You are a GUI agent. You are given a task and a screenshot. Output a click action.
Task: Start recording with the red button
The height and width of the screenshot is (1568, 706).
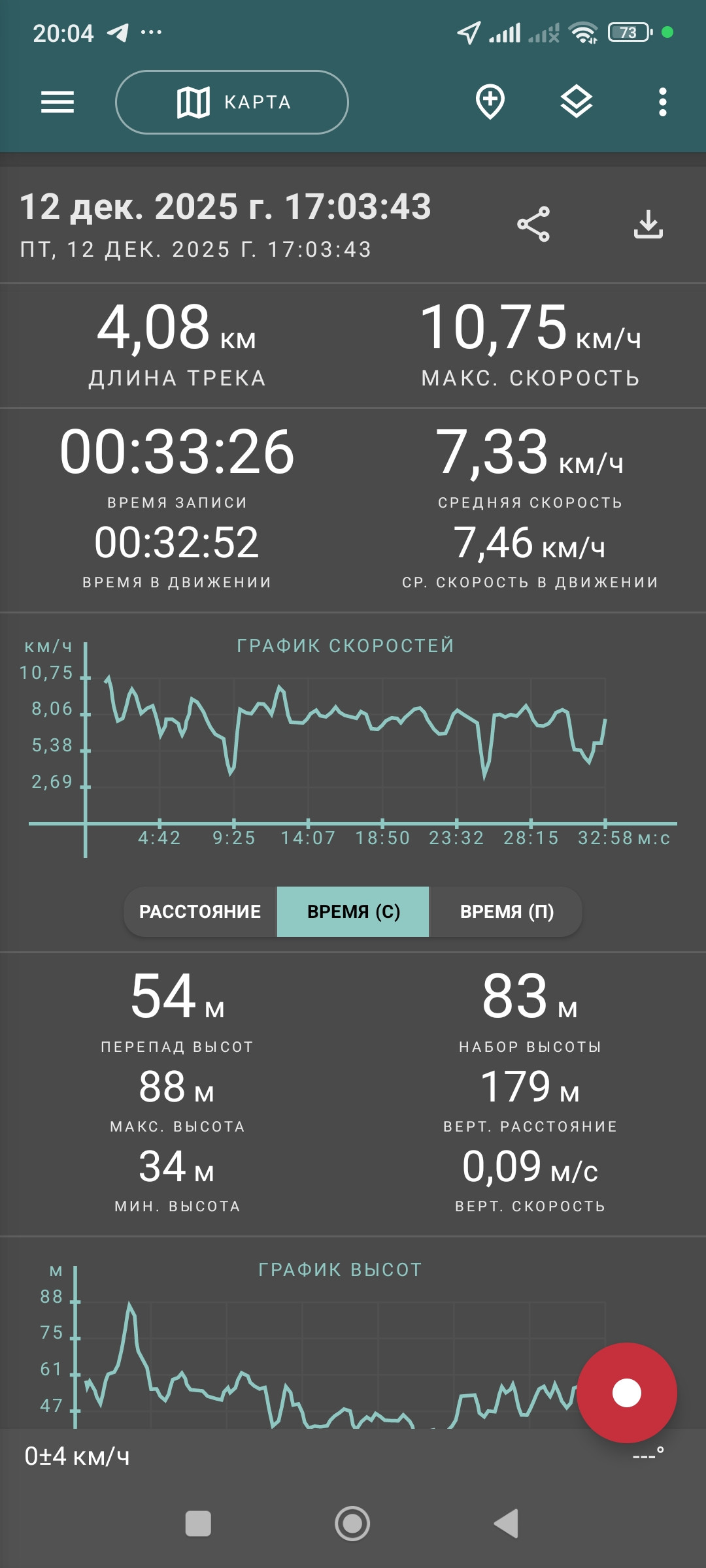point(626,1393)
